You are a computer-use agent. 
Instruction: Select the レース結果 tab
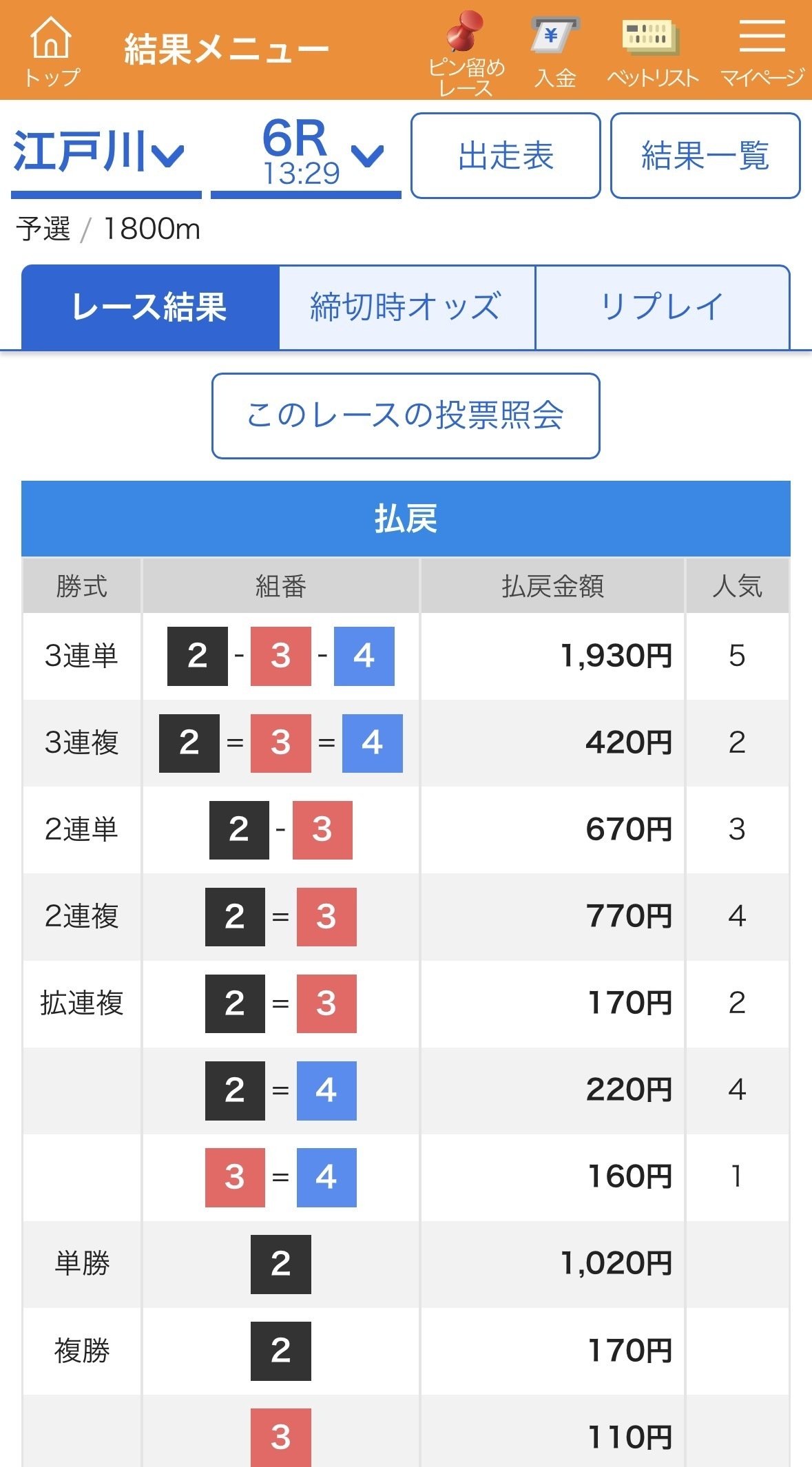(x=150, y=307)
